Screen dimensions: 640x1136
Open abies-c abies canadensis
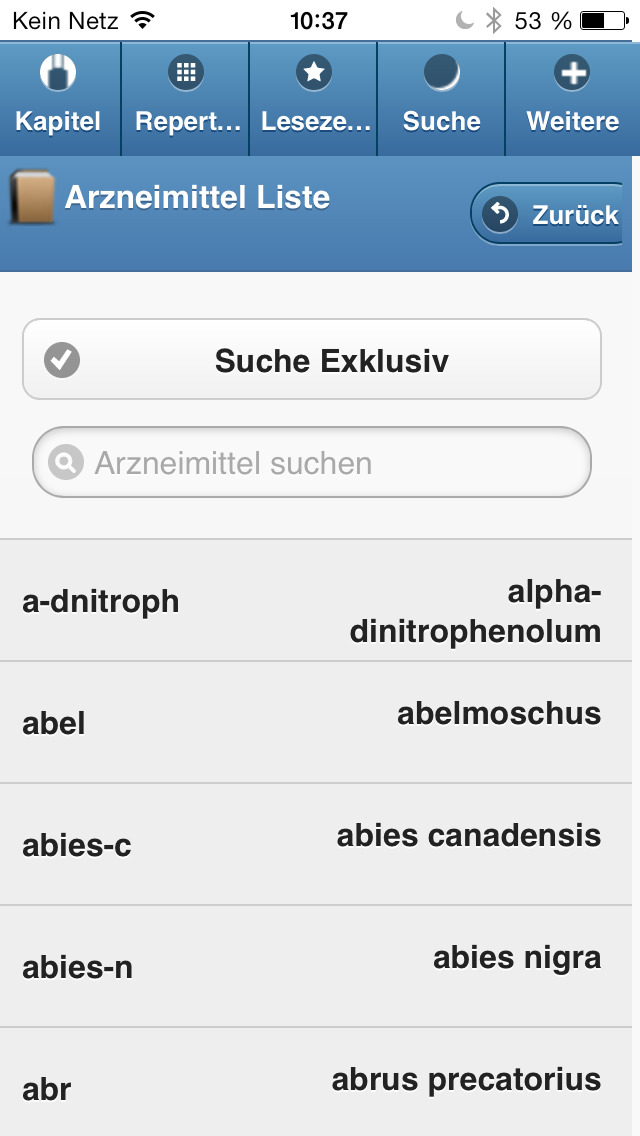[316, 844]
